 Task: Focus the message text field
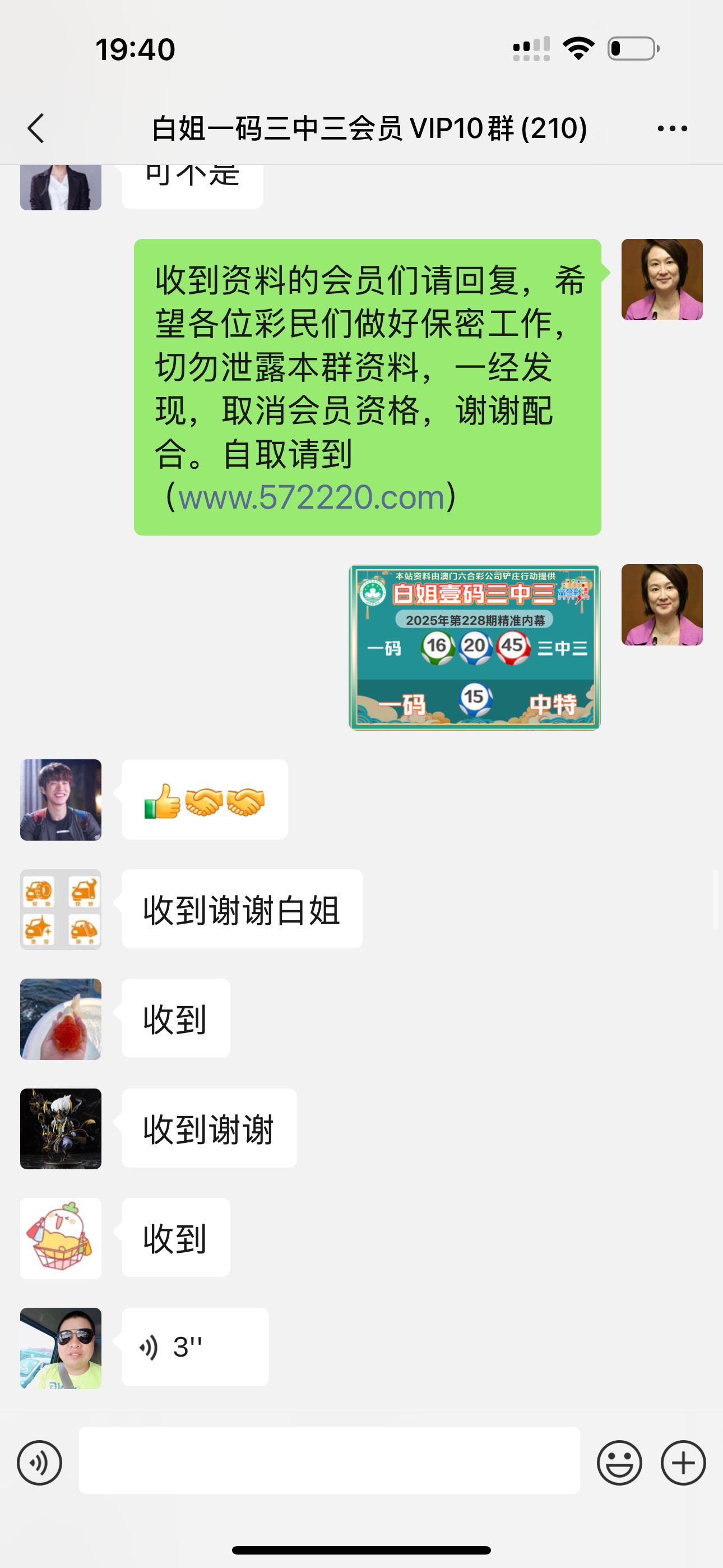click(x=328, y=1460)
